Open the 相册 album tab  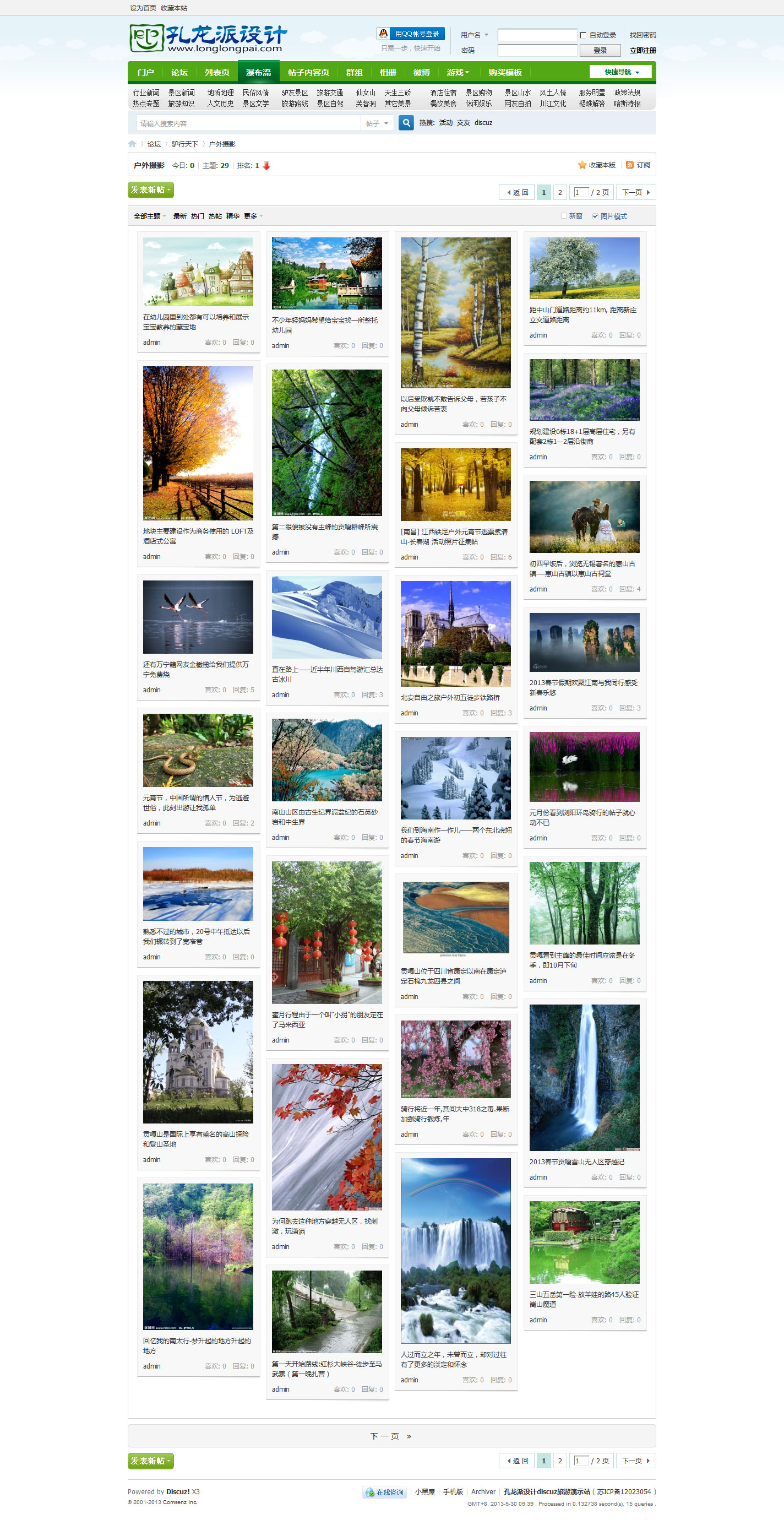tap(388, 72)
